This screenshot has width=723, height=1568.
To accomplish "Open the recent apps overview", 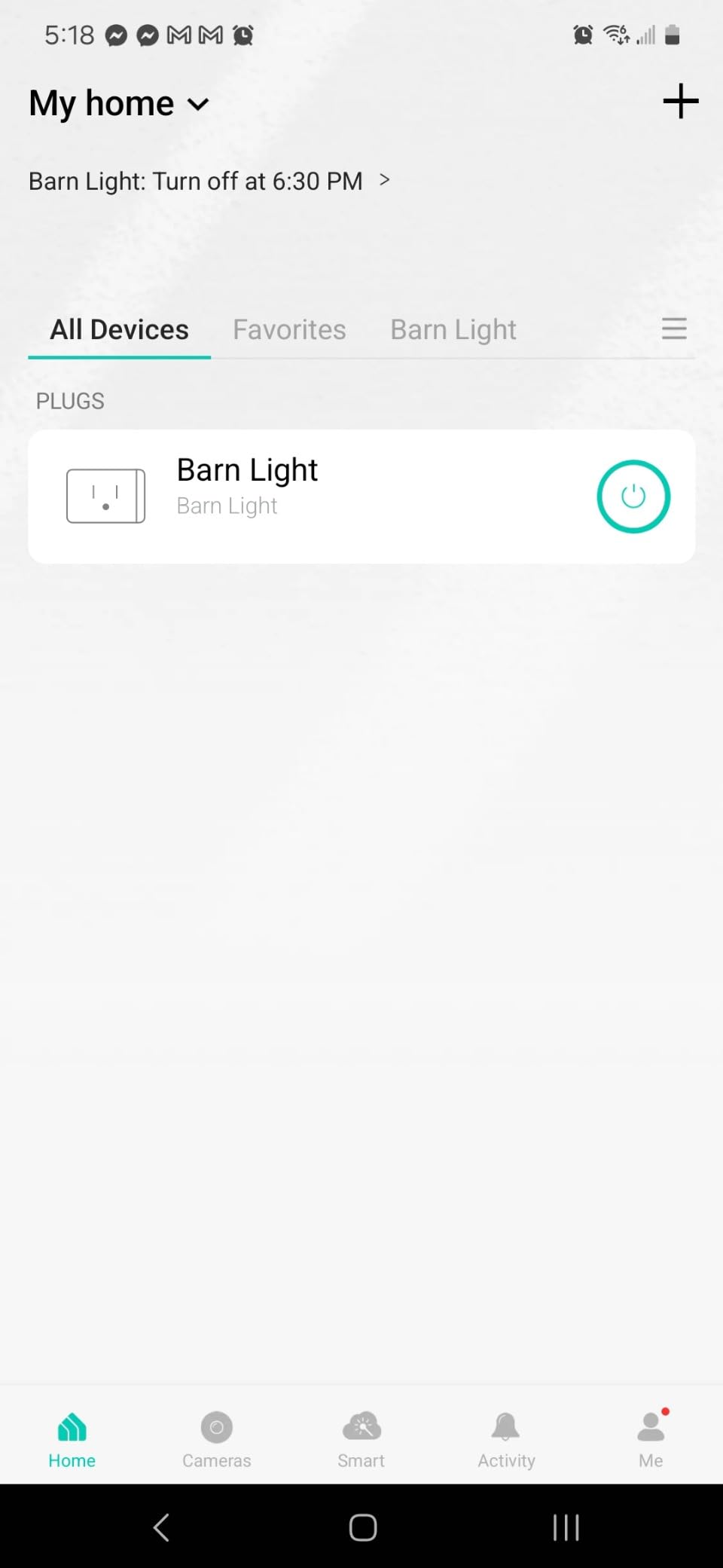I will coord(566,1527).
